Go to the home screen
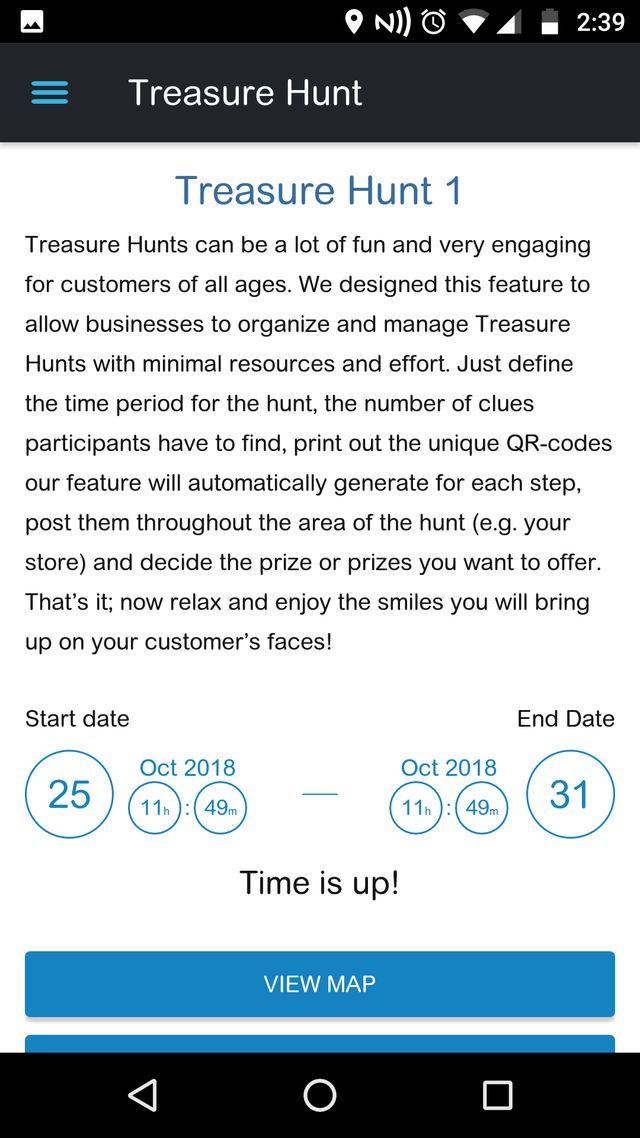The image size is (640, 1138). coord(320,1095)
